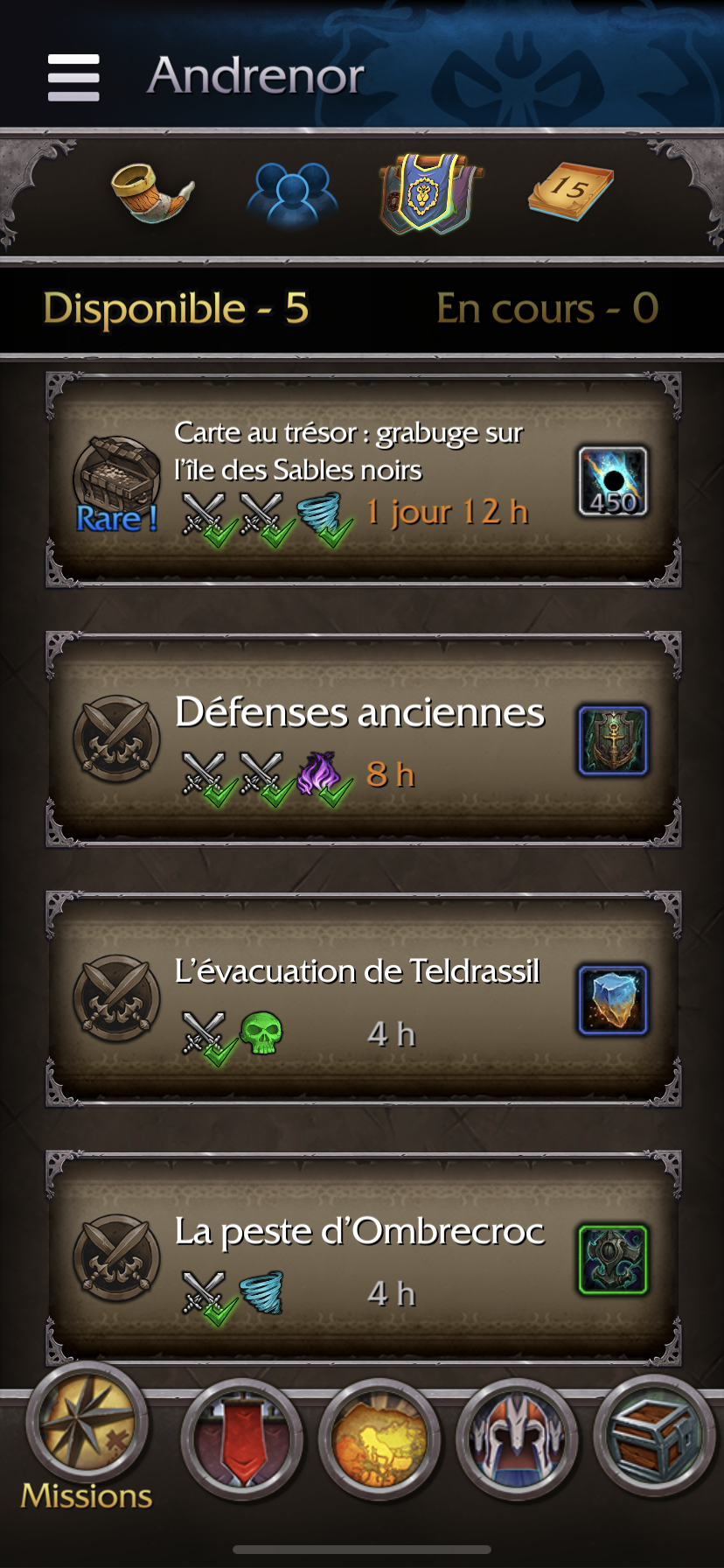Select the Missions bottom tab
This screenshot has height=1568, width=724.
tap(87, 1435)
